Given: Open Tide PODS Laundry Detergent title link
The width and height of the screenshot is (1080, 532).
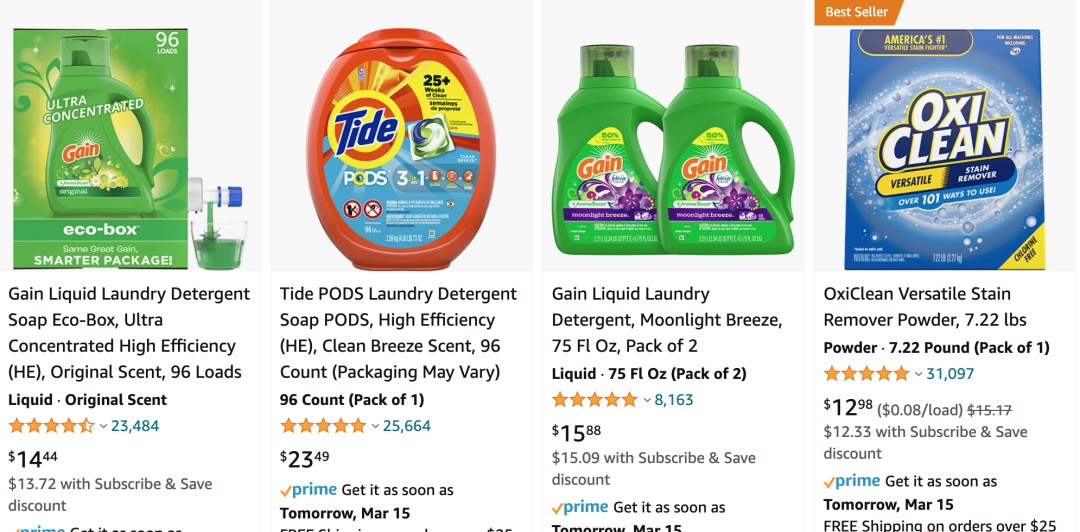Looking at the screenshot, I should (x=398, y=332).
